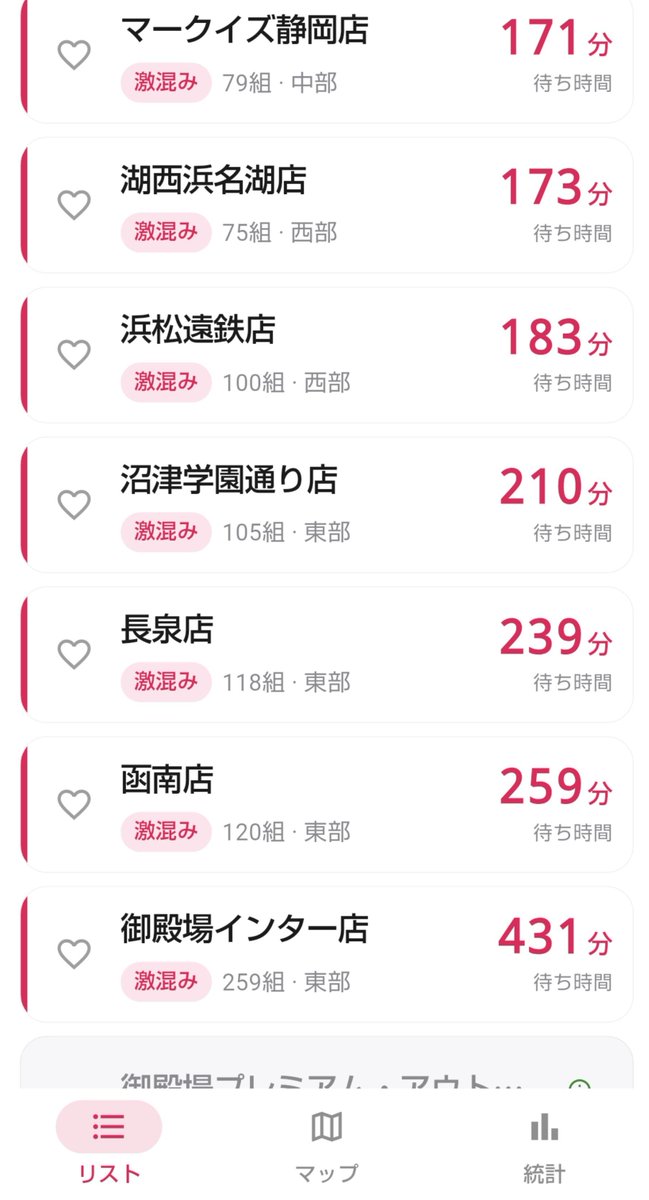The image size is (649, 1200).
Task: Open the マークイズ静岡店 card
Action: click(327, 58)
